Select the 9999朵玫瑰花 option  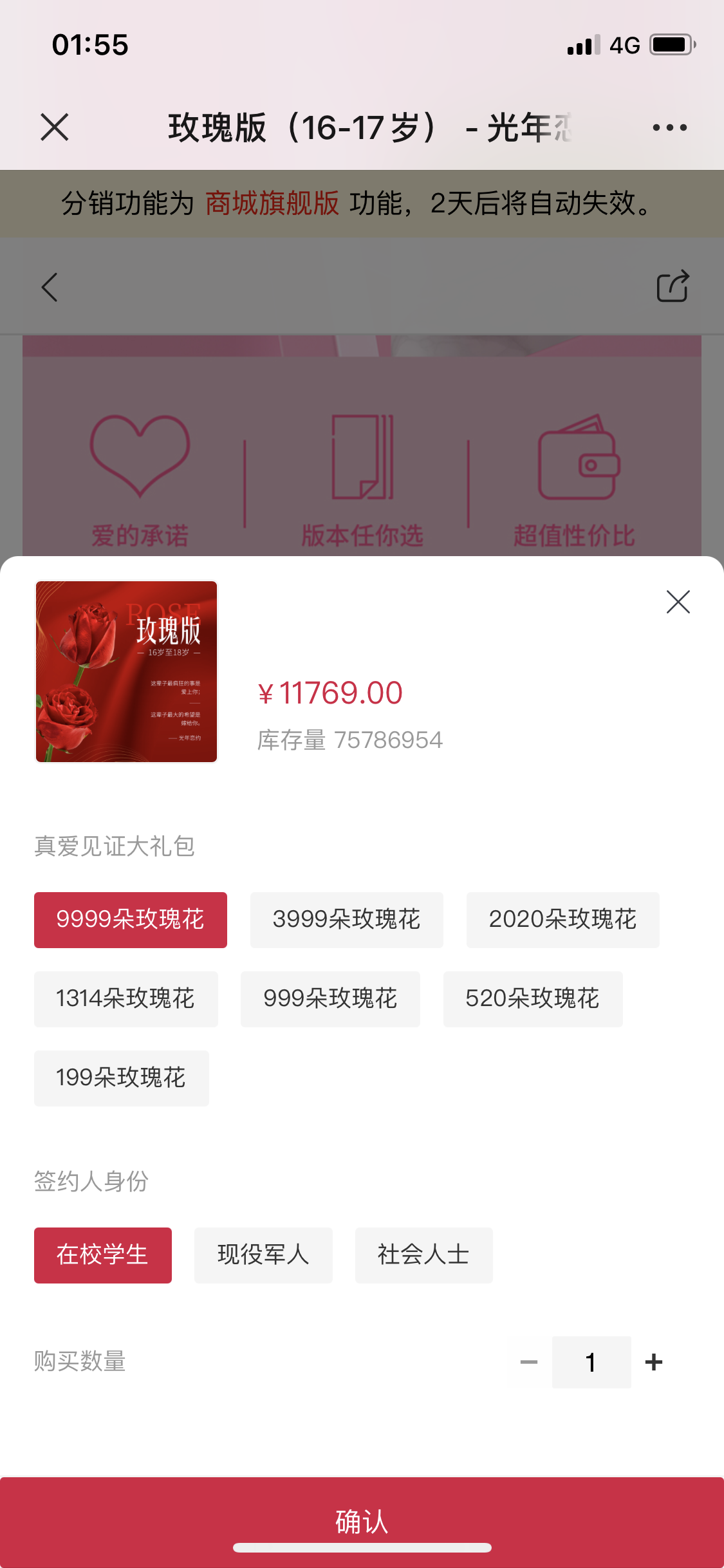pos(130,920)
